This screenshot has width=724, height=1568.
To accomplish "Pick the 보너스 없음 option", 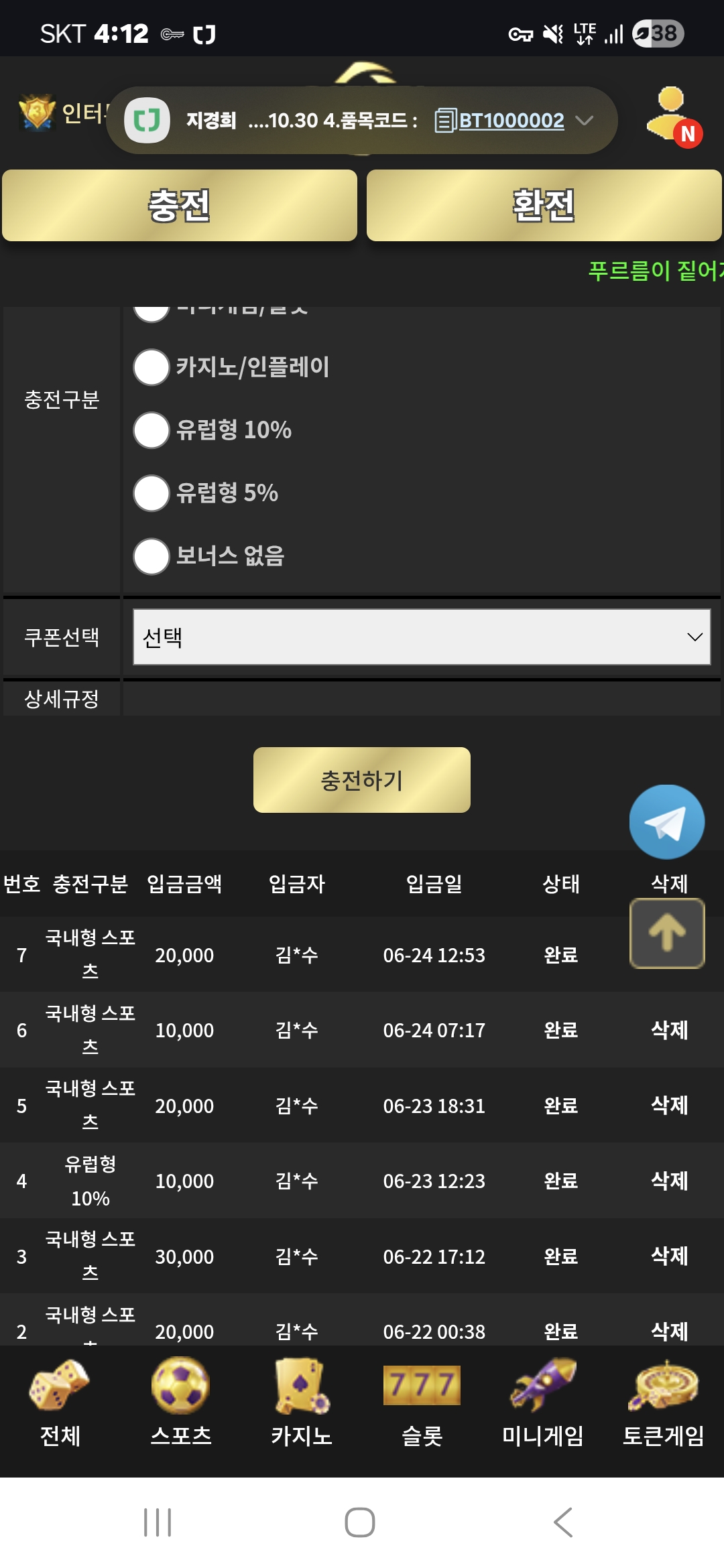I will point(152,556).
